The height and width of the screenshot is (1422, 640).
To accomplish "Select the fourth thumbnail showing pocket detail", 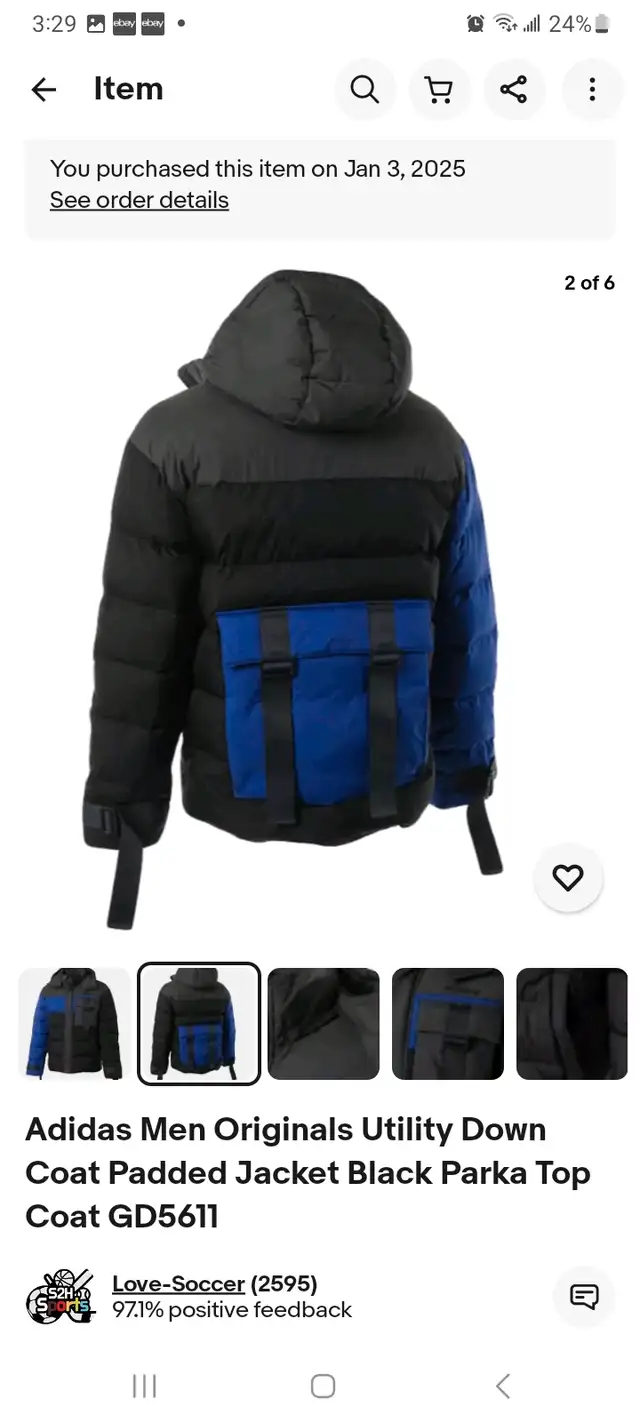I will (x=448, y=1023).
